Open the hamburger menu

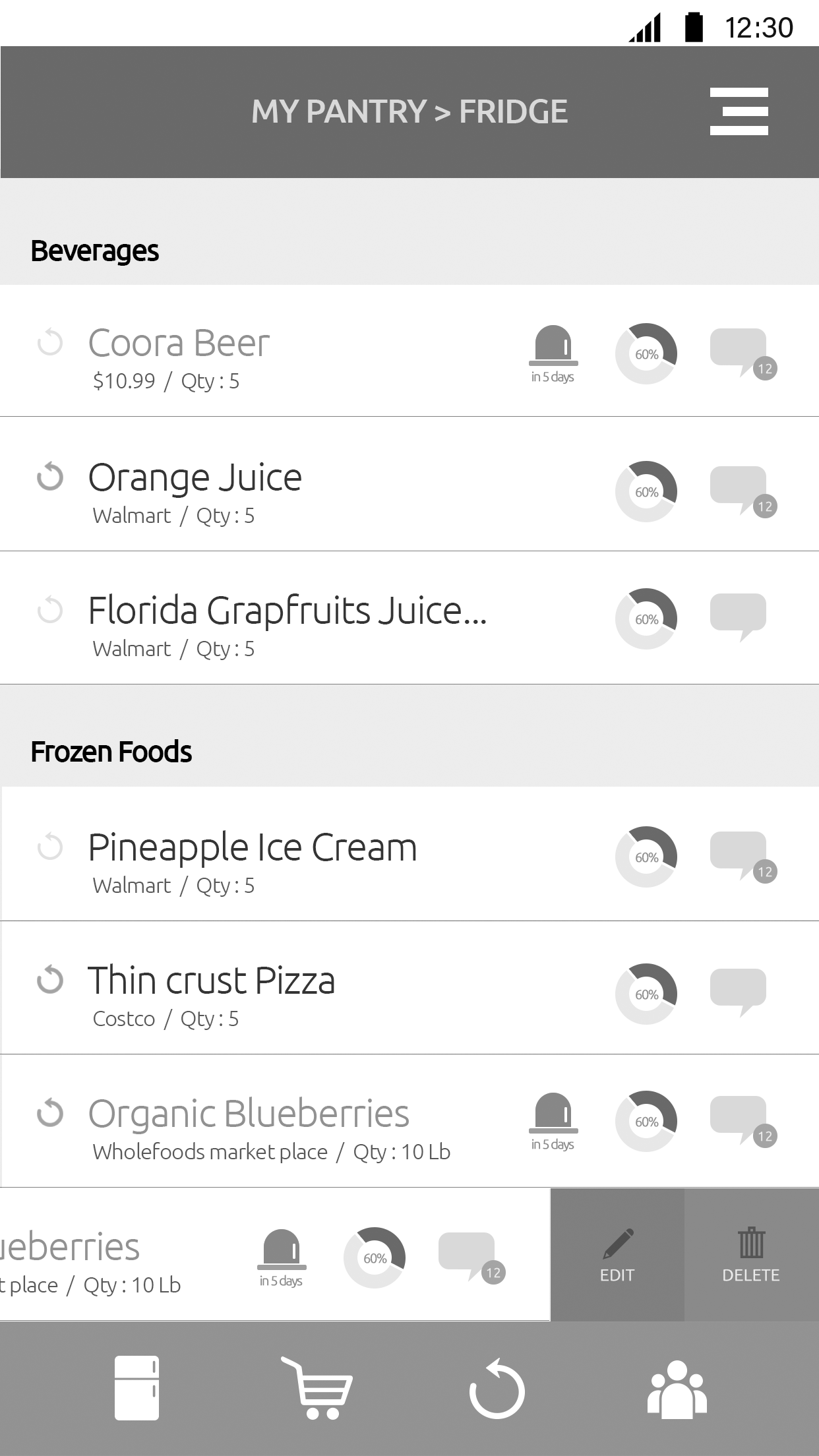point(739,111)
